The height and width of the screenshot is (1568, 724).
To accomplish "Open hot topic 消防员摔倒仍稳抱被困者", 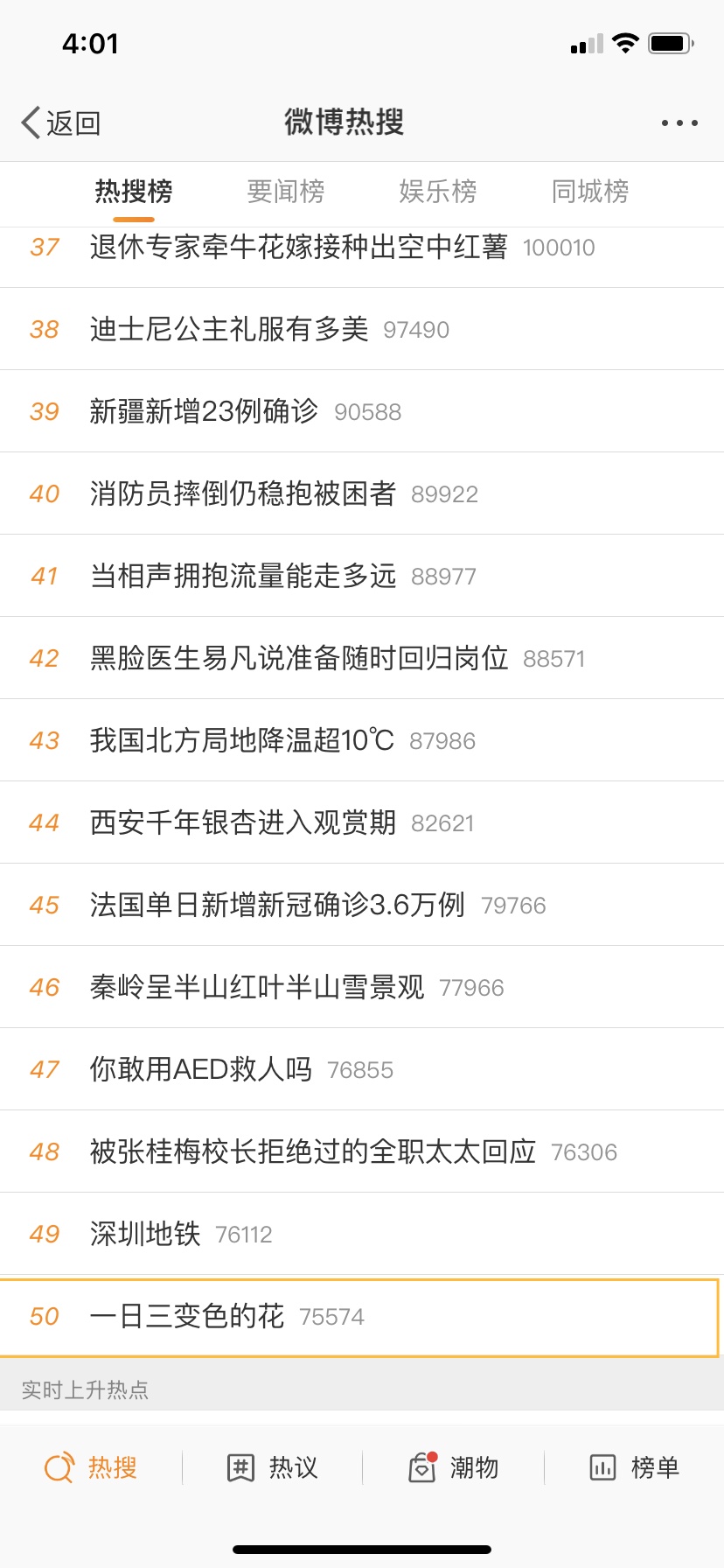I will pyautogui.click(x=362, y=493).
